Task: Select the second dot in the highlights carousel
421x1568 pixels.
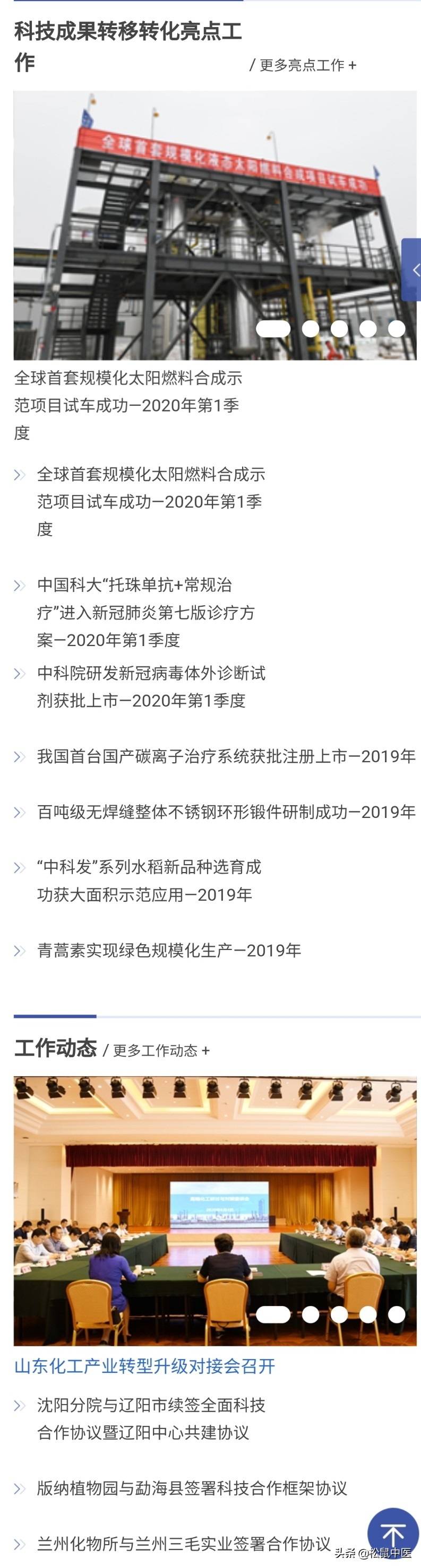Action: (x=311, y=329)
